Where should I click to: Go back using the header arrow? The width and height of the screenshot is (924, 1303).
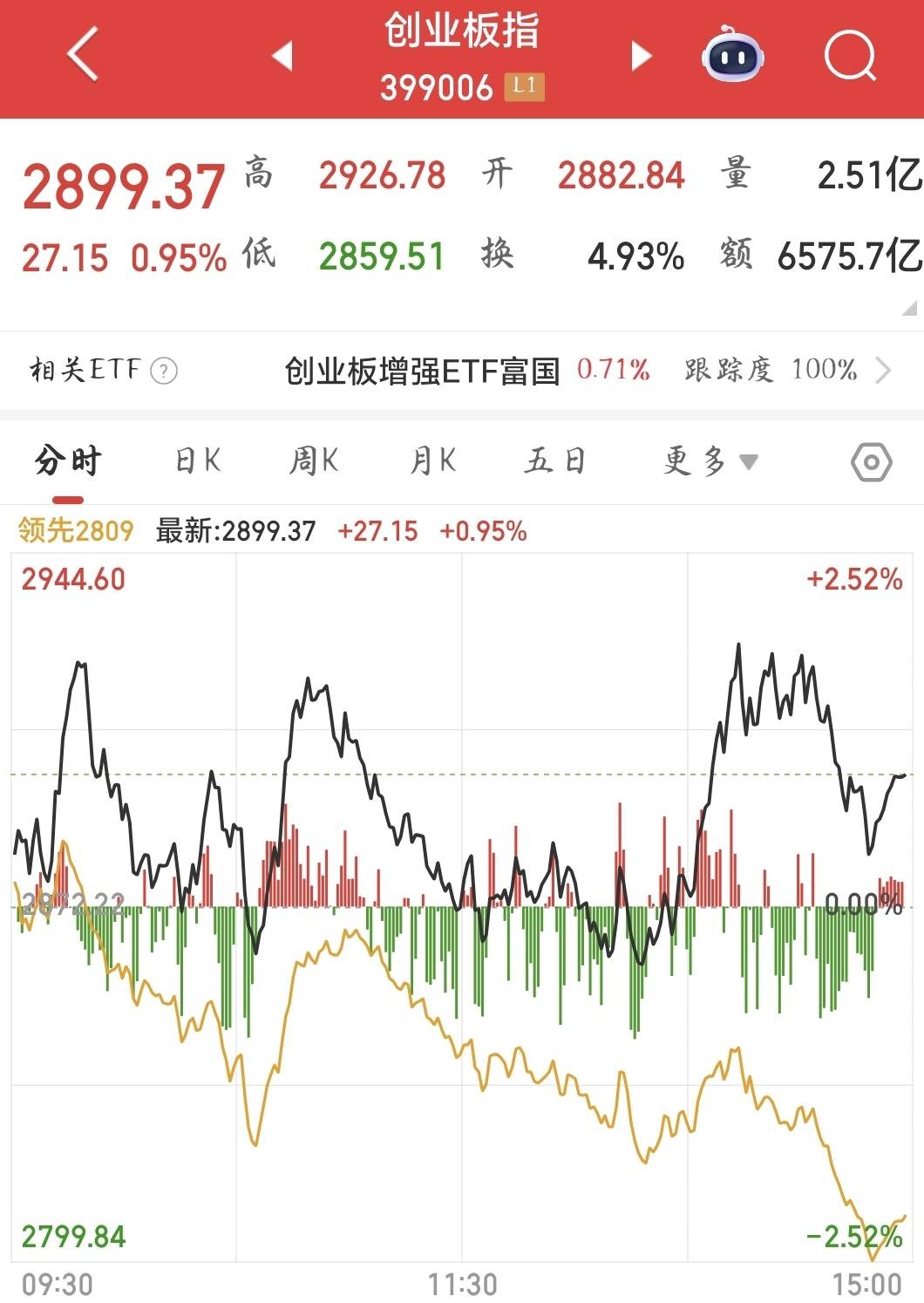(x=83, y=55)
